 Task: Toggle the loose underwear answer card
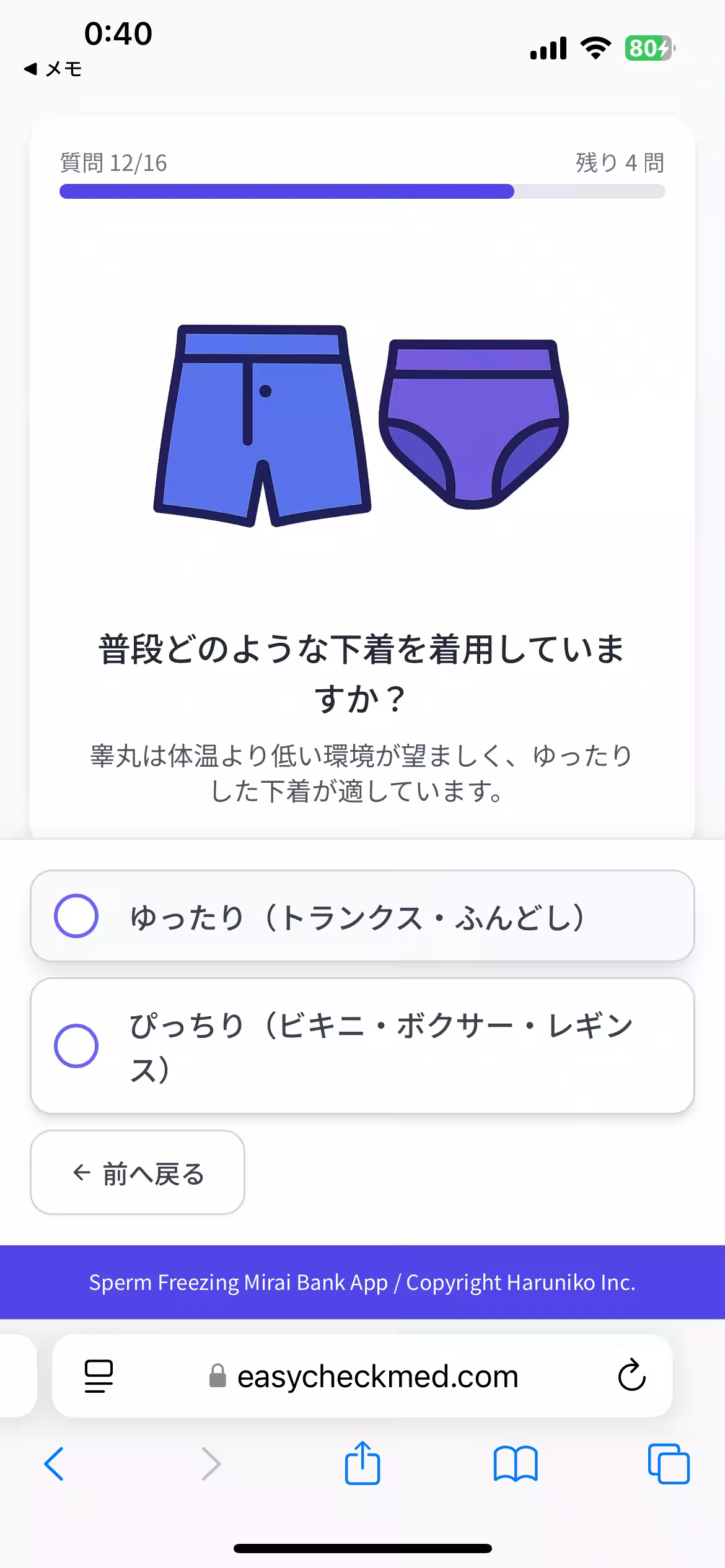tap(362, 917)
